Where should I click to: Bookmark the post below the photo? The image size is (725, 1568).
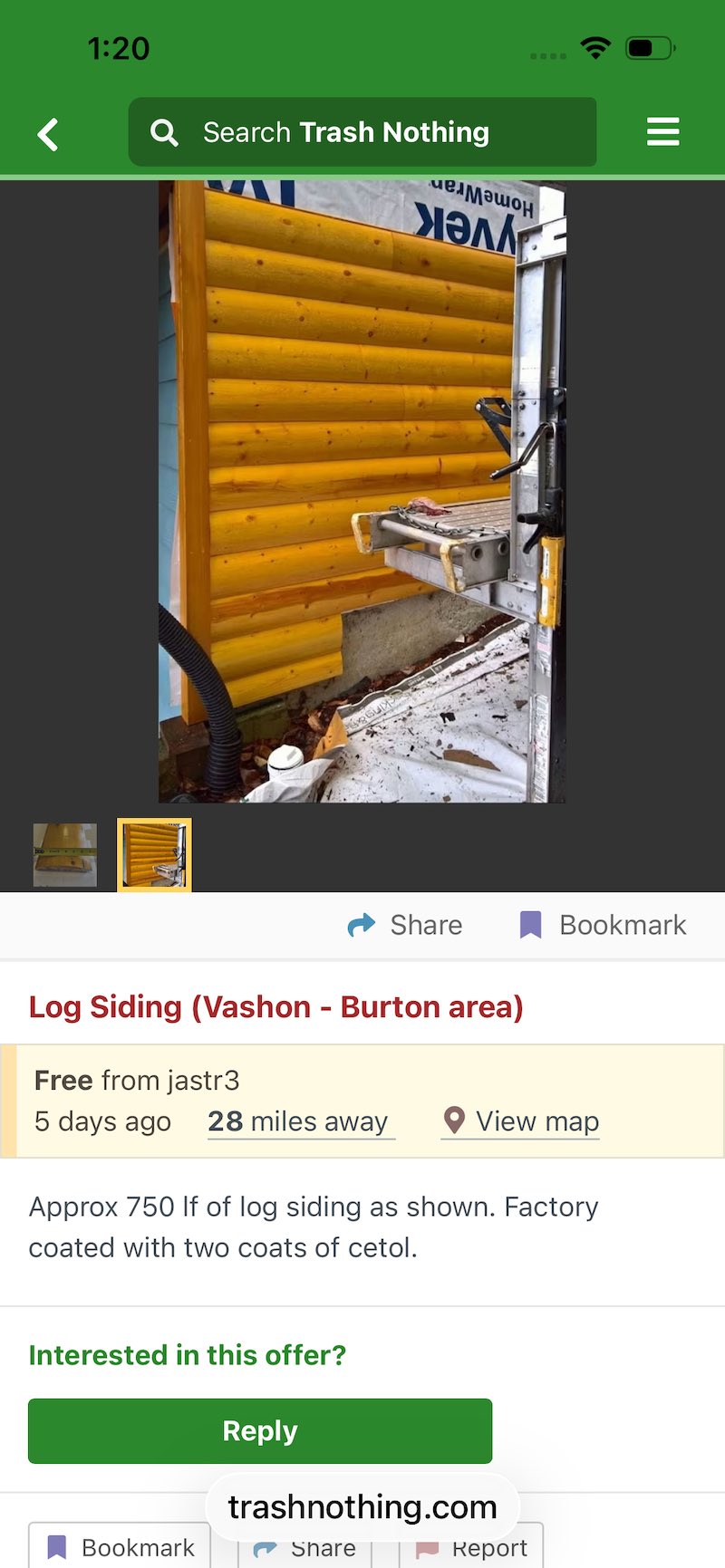[x=603, y=925]
